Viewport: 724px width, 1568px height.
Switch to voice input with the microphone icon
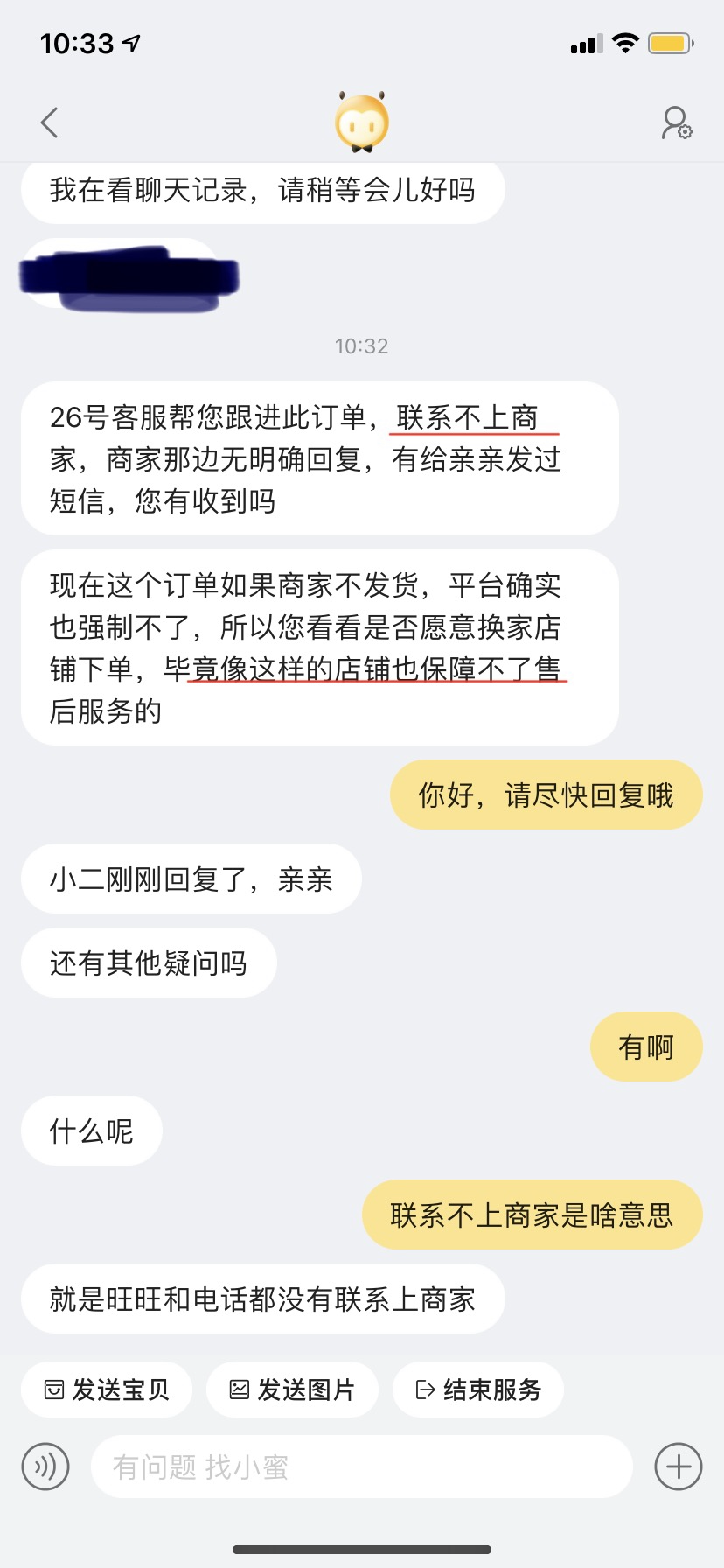tap(45, 1466)
